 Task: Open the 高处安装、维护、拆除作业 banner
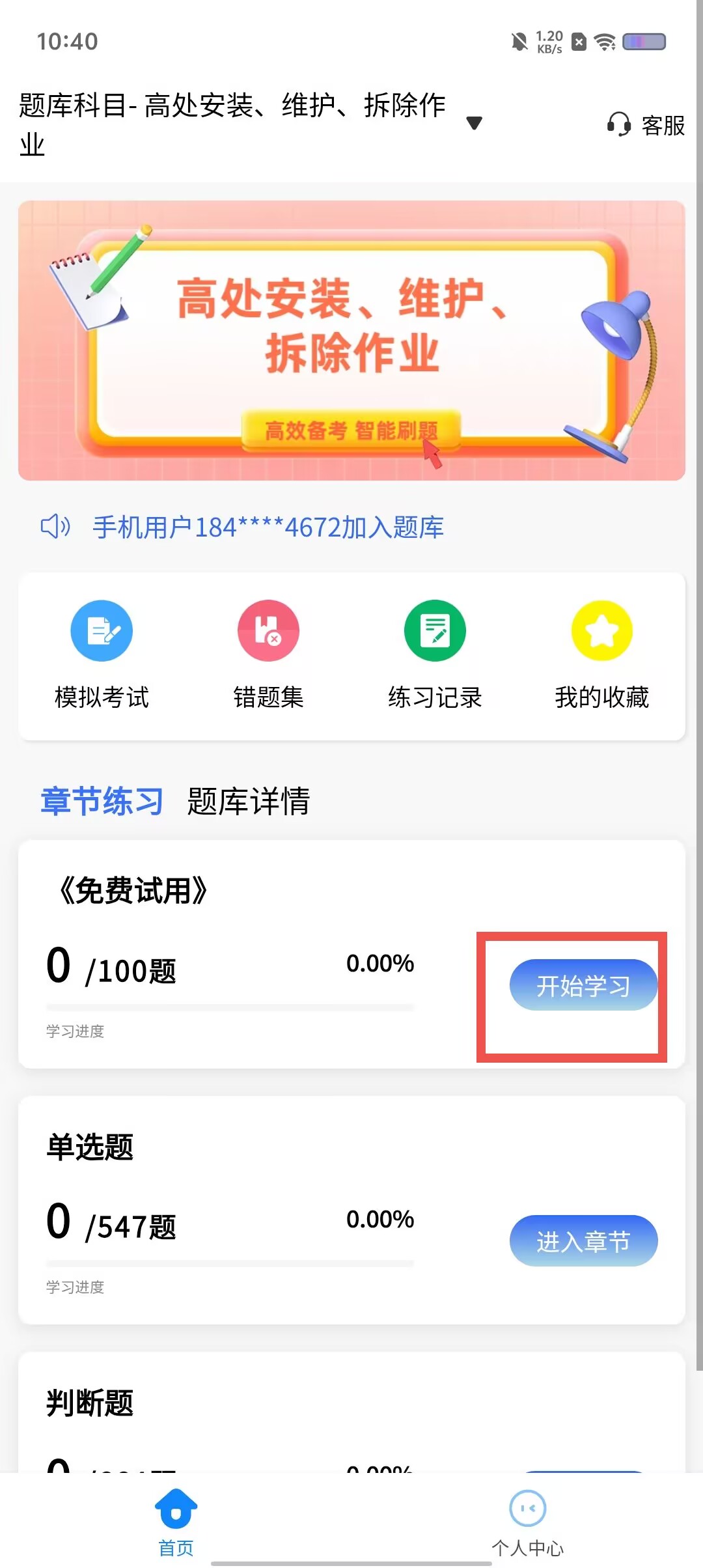tap(351, 341)
